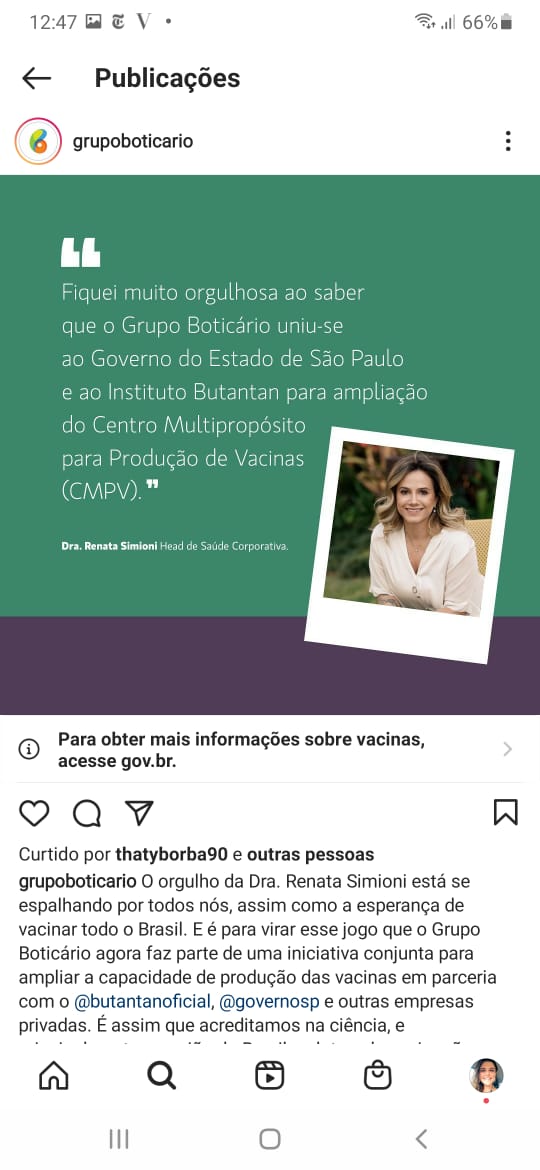Screen dimensions: 540x1170
Task: Open the Shop tab
Action: tap(377, 1075)
